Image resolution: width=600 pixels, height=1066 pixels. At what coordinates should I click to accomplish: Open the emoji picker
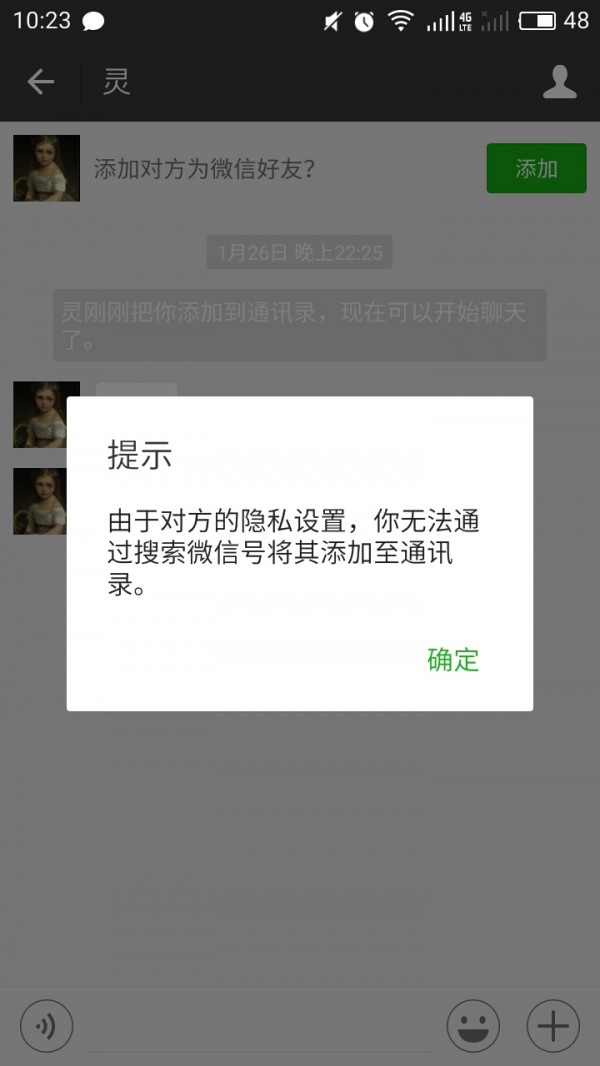[x=473, y=1025]
